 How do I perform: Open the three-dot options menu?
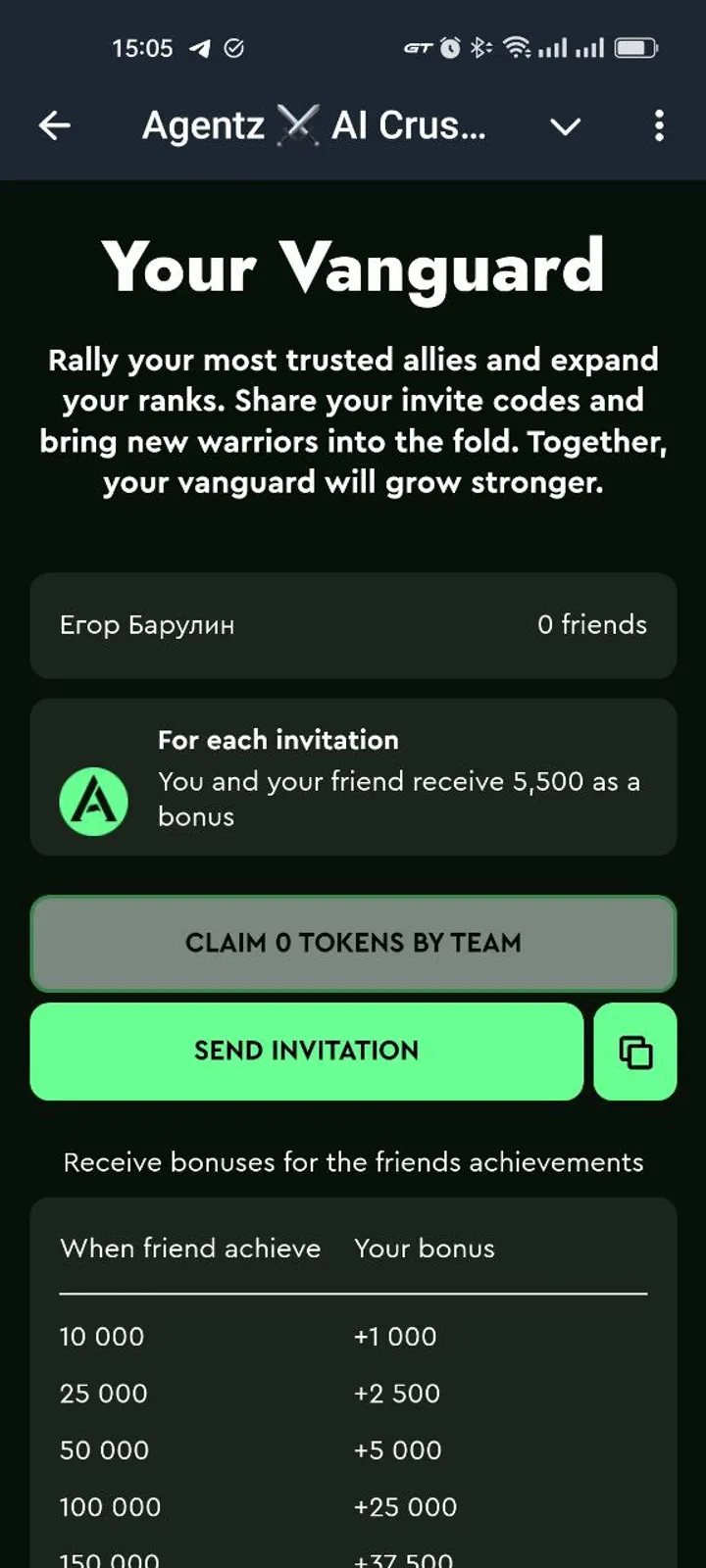point(659,126)
